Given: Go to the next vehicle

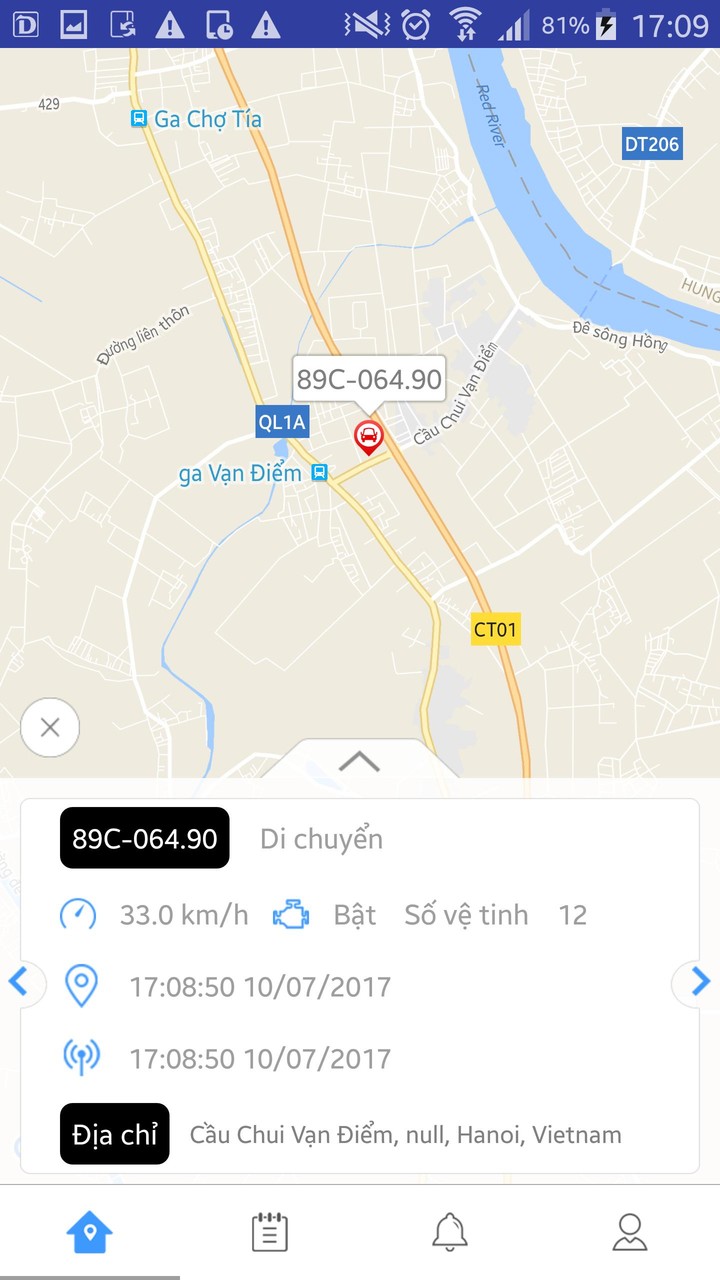Looking at the screenshot, I should pos(701,982).
